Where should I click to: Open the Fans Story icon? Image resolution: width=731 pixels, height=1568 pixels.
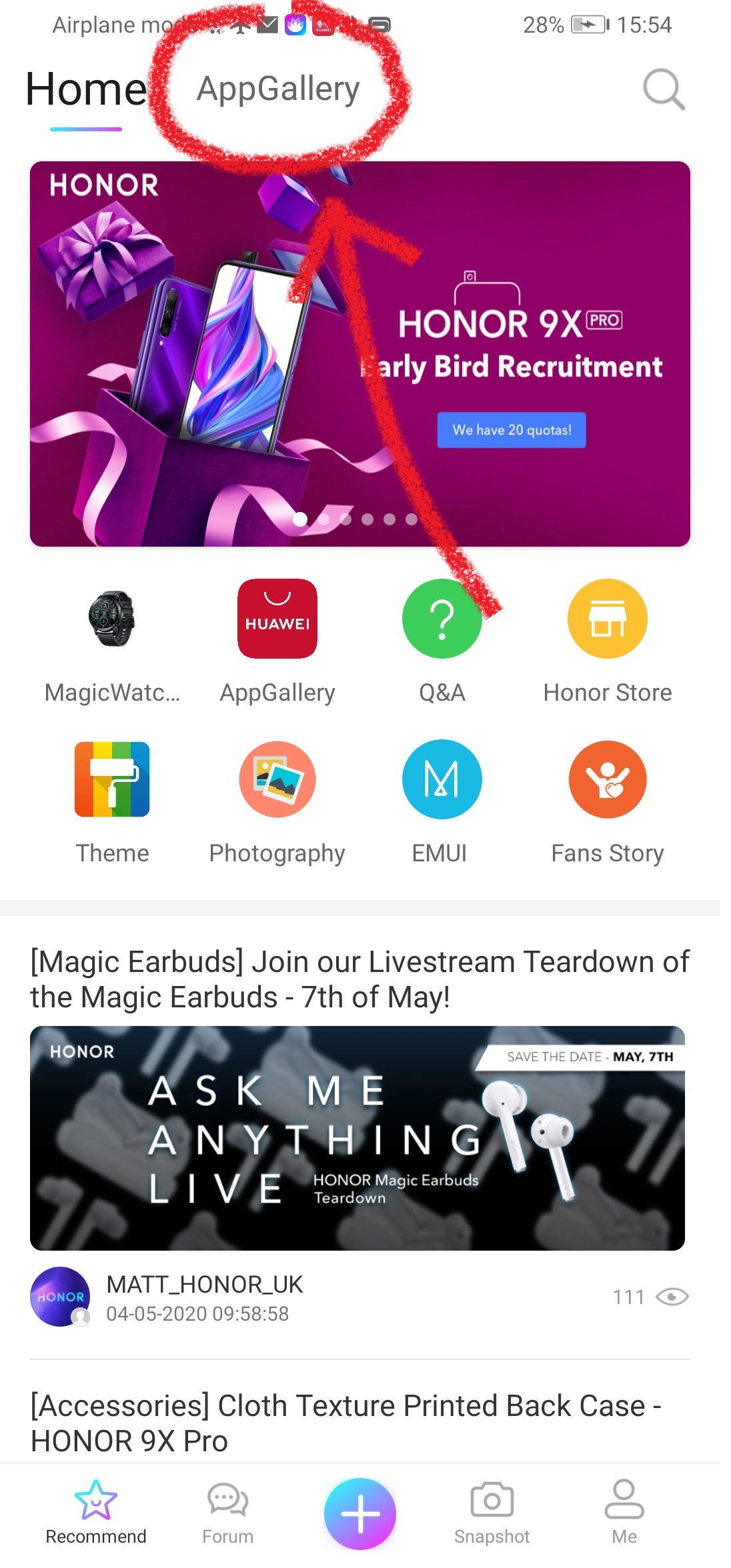click(x=607, y=779)
